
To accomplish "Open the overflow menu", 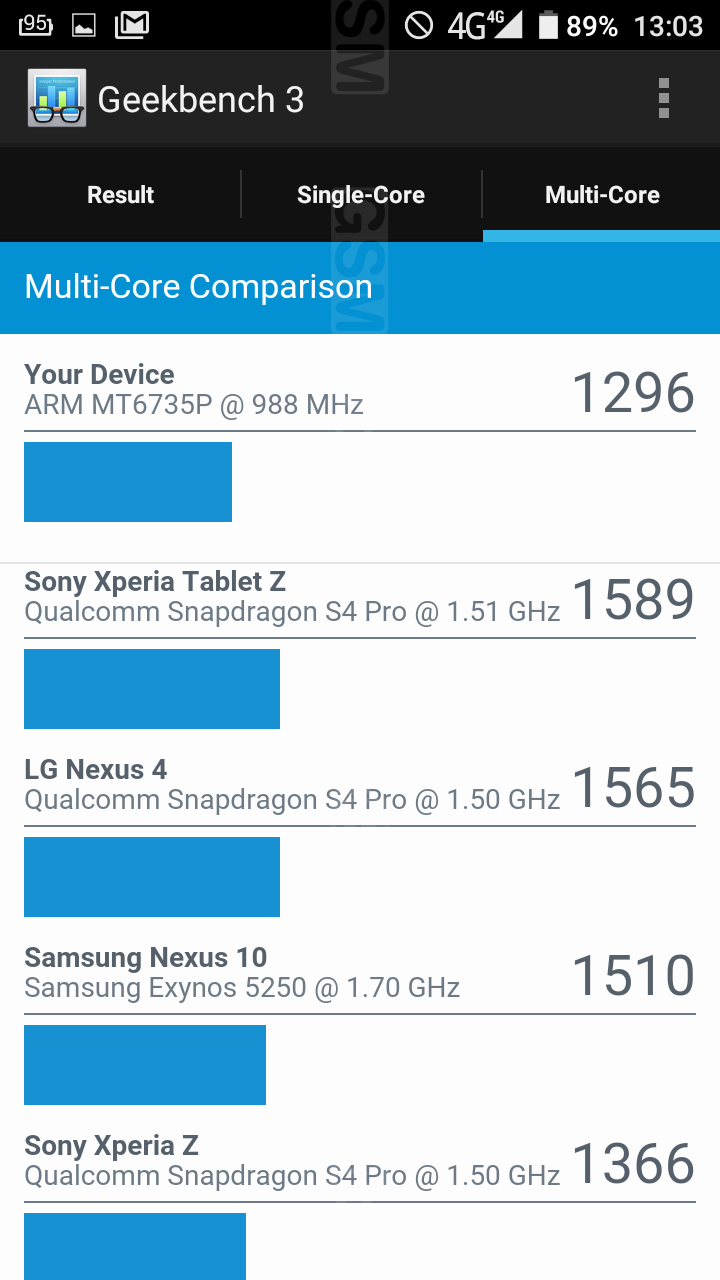I will pos(663,99).
